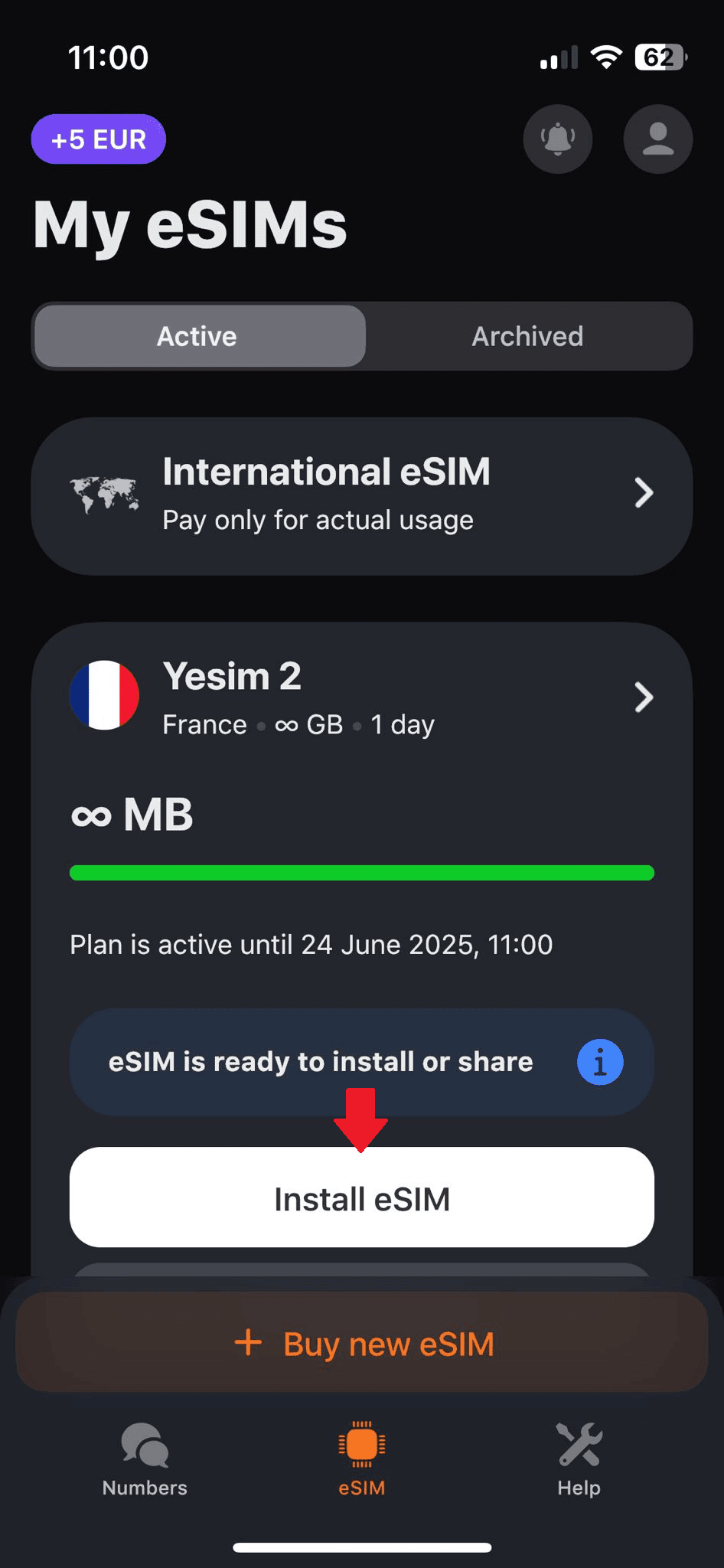Show info about eSIM install or share

point(600,1062)
